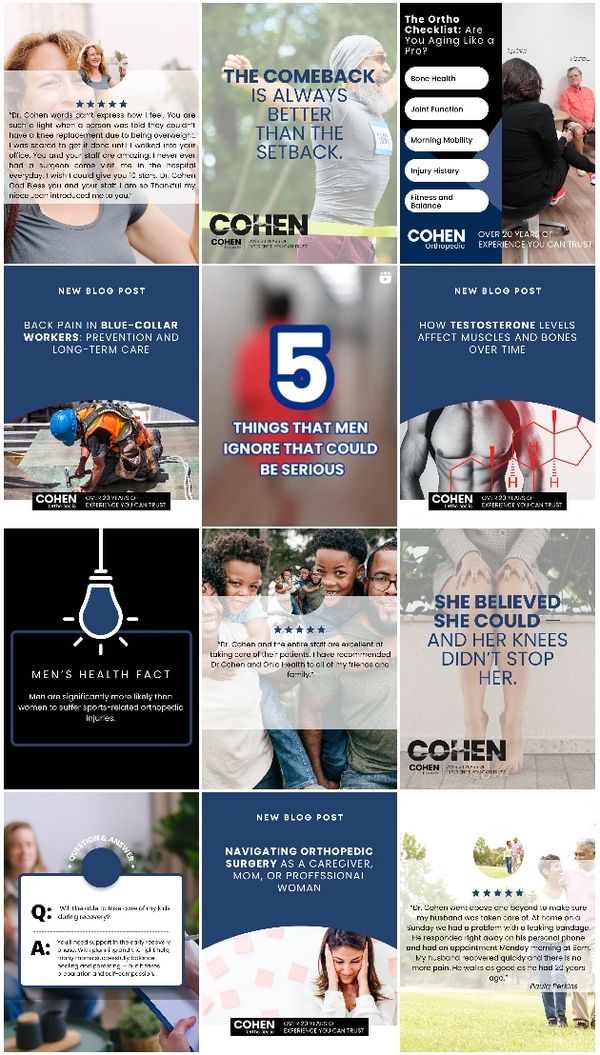Open 'The Comeback Is Always Better' post
This screenshot has width=600, height=1055.
(x=299, y=132)
